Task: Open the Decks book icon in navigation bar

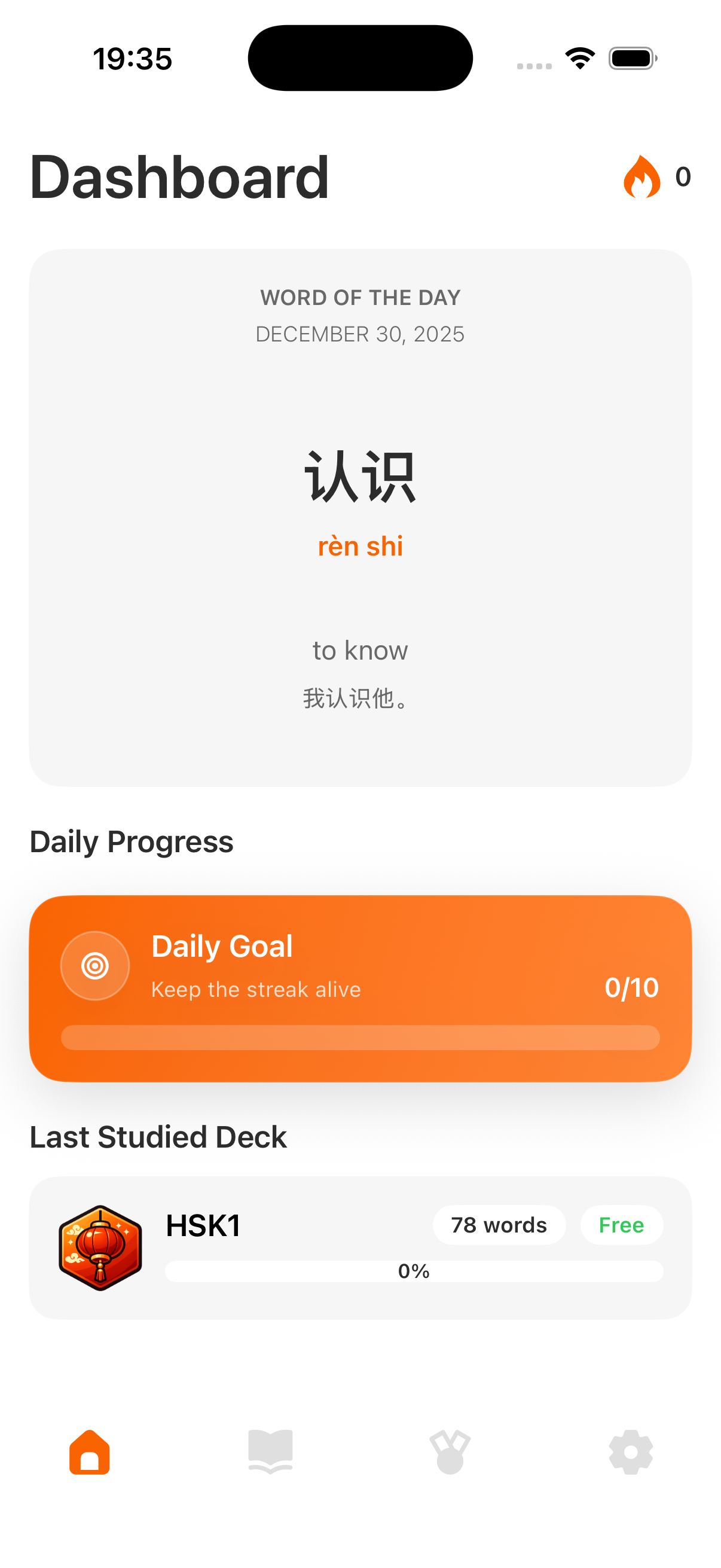Action: point(270,1453)
